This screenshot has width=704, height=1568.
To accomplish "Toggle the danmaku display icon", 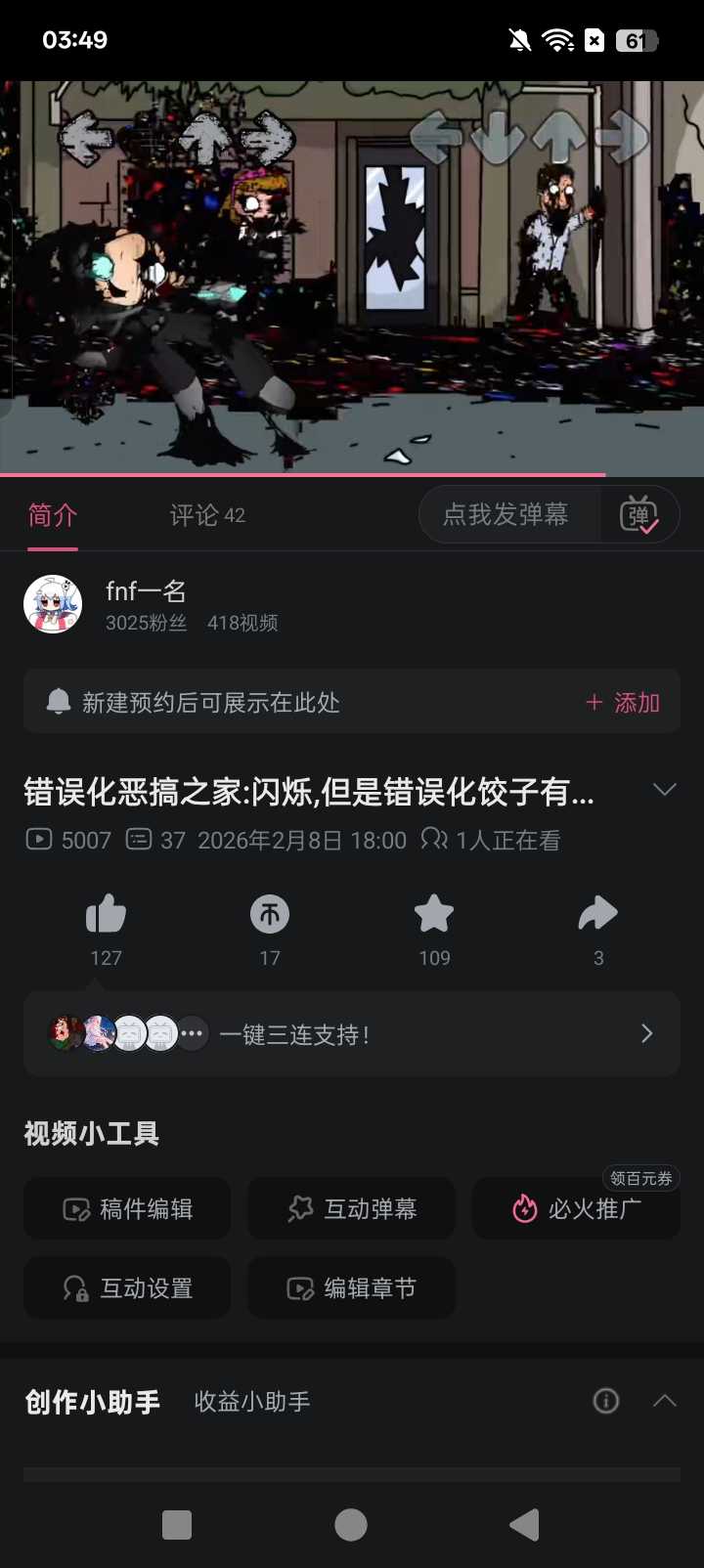I will 639,515.
